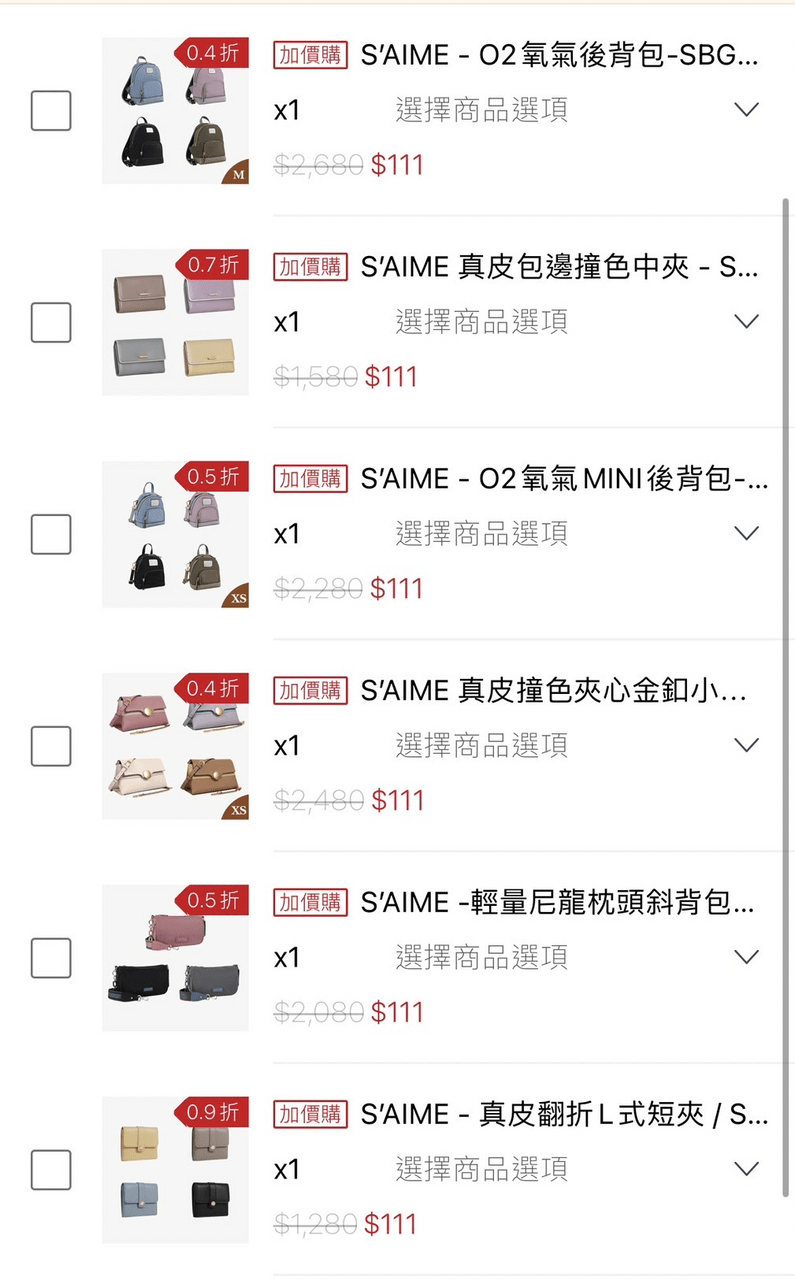The width and height of the screenshot is (795, 1280).
Task: Select the 真皮包邊撞色中夾 checkbox
Action: pyautogui.click(x=51, y=322)
